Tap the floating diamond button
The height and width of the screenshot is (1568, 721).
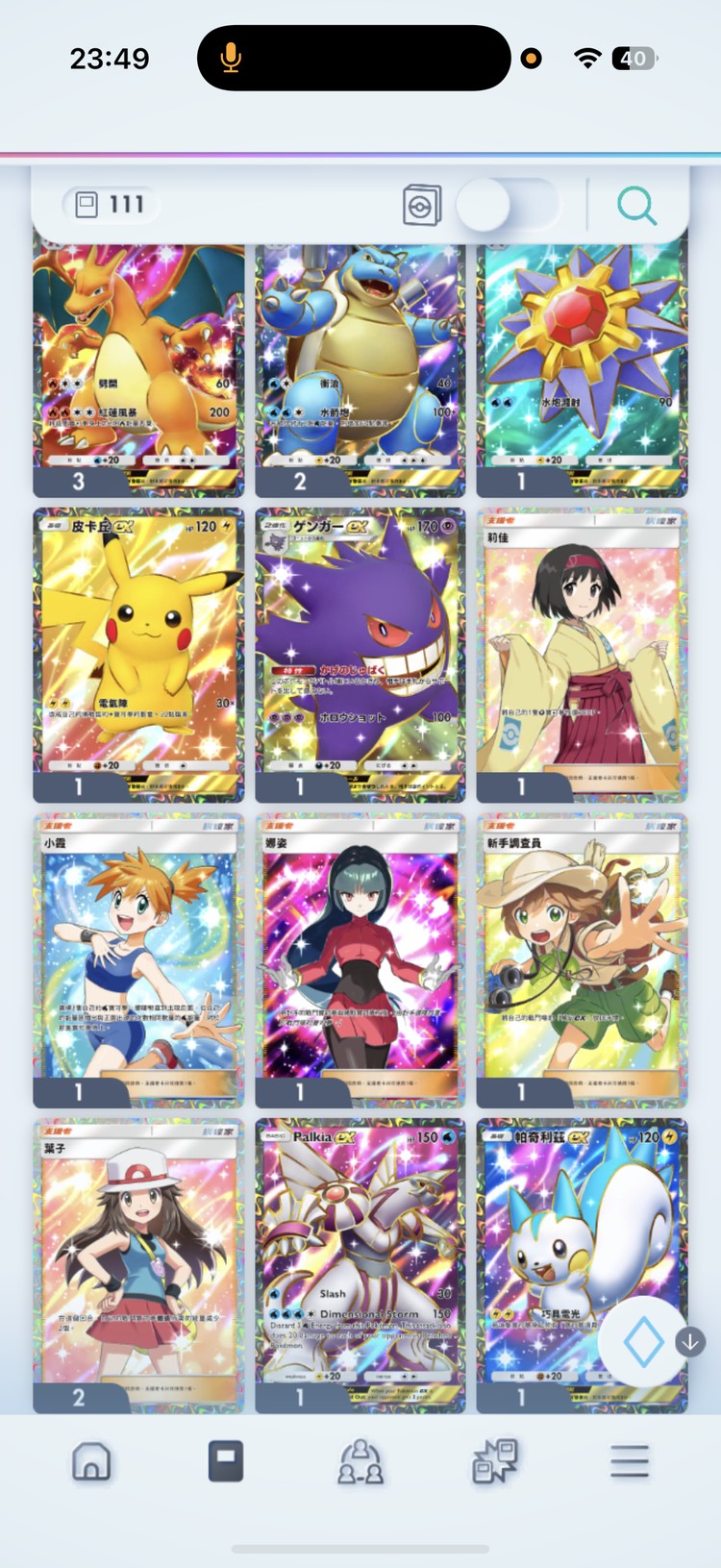(x=643, y=1341)
